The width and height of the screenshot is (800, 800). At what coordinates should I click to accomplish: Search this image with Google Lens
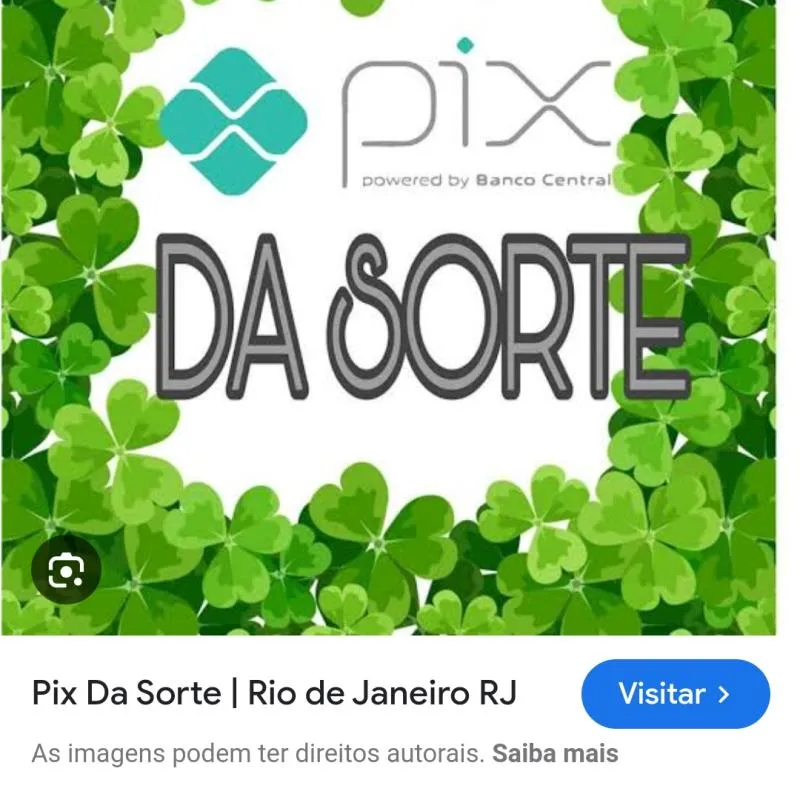67,570
